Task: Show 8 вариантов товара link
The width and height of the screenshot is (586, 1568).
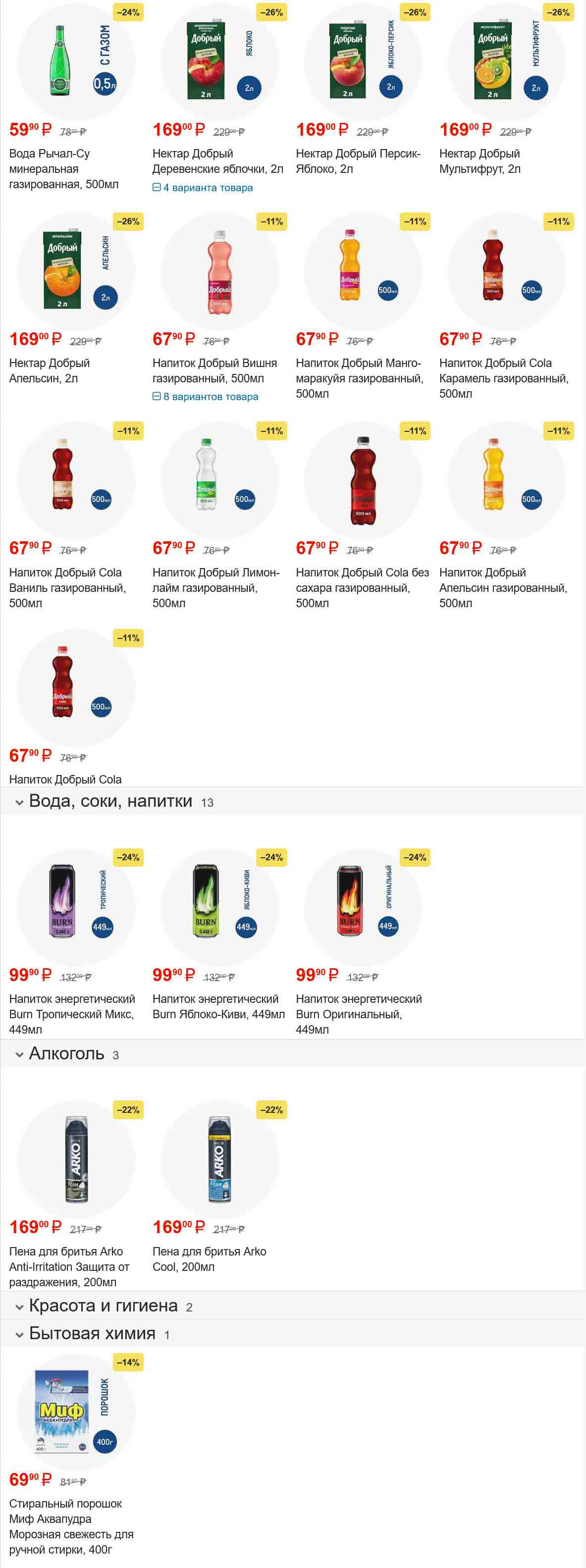Action: point(210,396)
